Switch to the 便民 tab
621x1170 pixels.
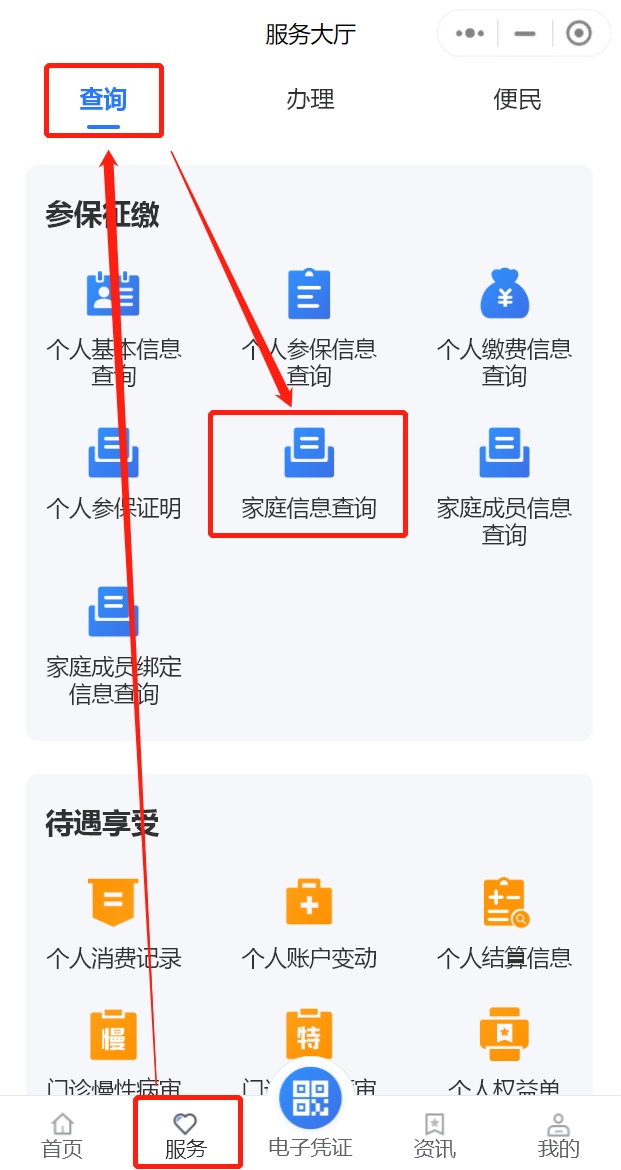pyautogui.click(x=517, y=100)
